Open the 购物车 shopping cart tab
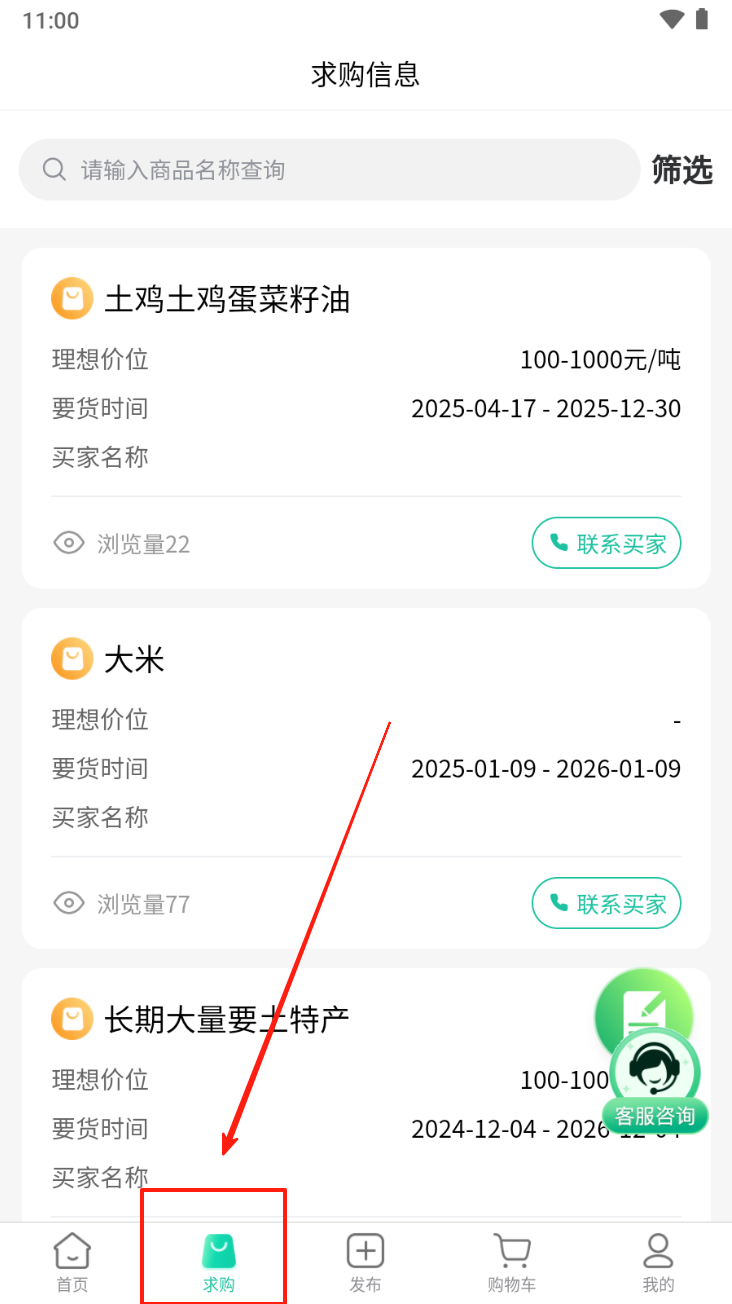Viewport: 732px width, 1304px height. tap(512, 1263)
